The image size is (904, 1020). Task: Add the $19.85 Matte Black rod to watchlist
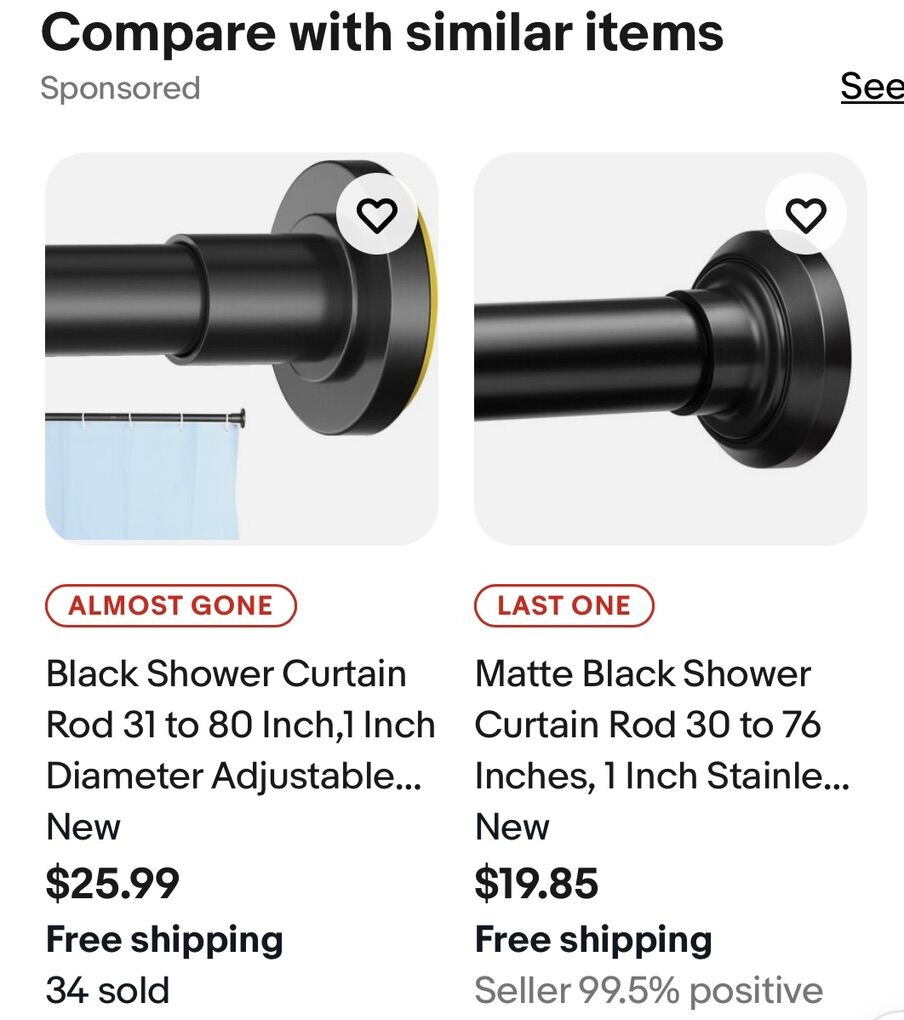pyautogui.click(x=805, y=215)
